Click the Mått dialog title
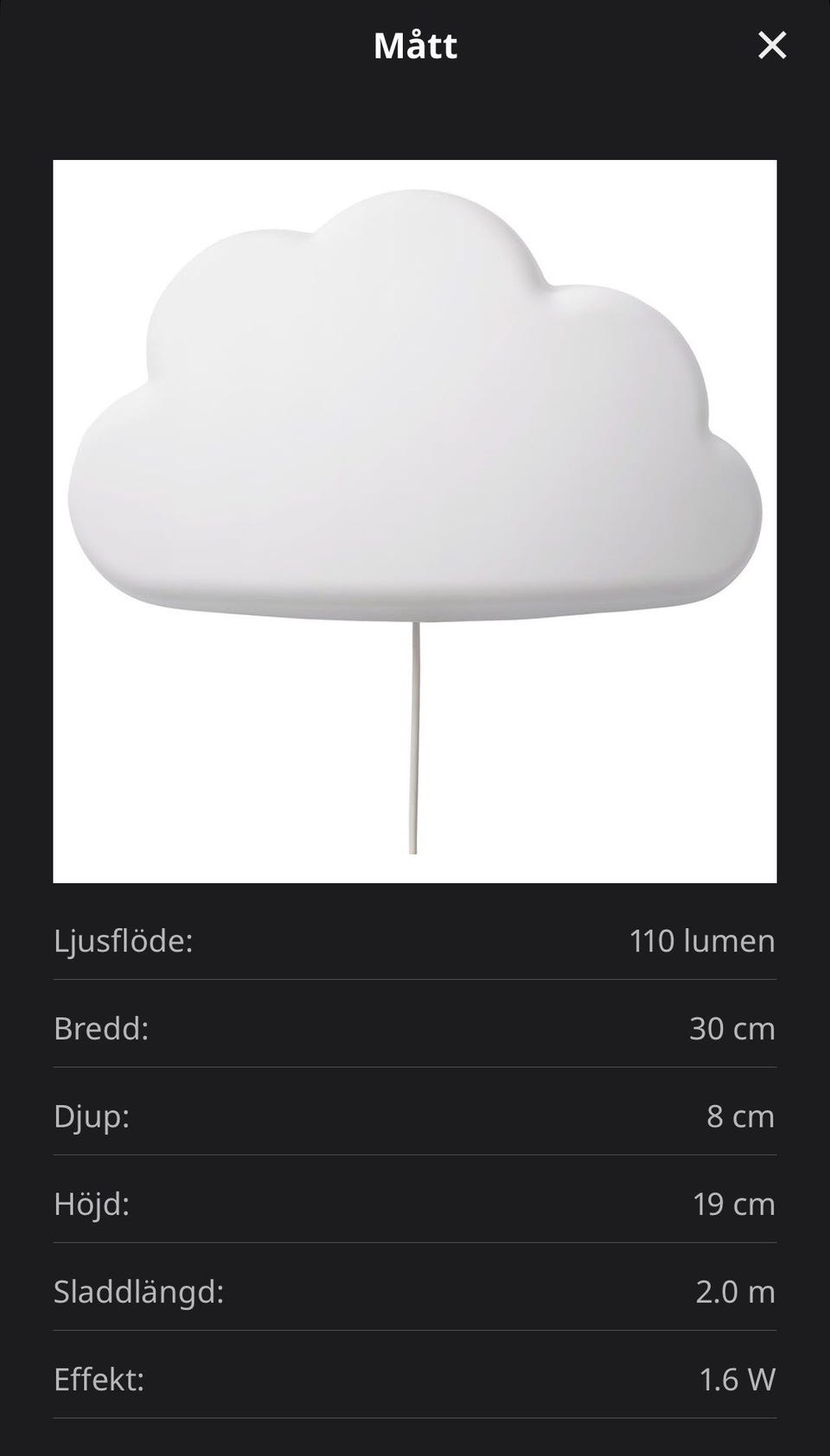This screenshot has height=1456, width=830. [x=415, y=46]
